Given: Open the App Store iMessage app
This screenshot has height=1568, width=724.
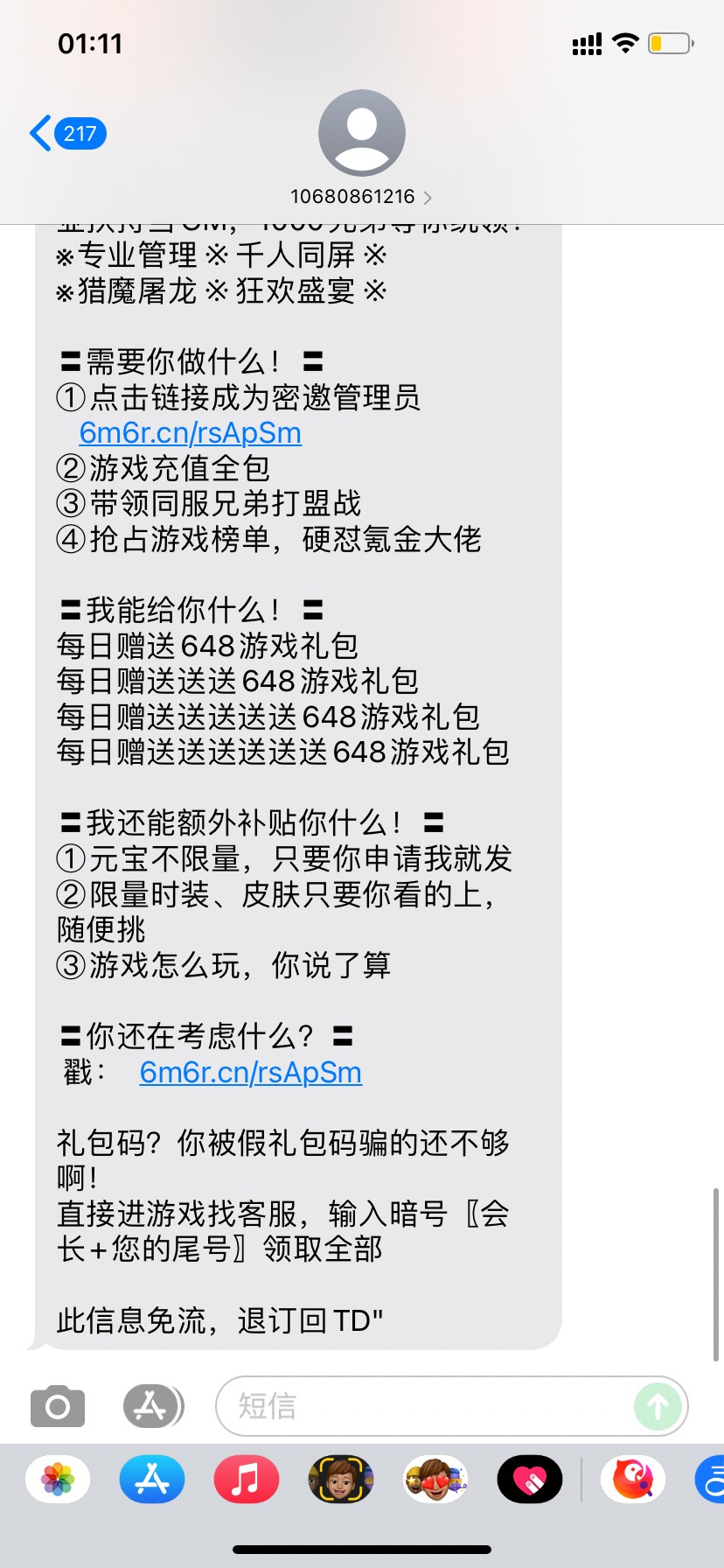Looking at the screenshot, I should click(152, 1480).
